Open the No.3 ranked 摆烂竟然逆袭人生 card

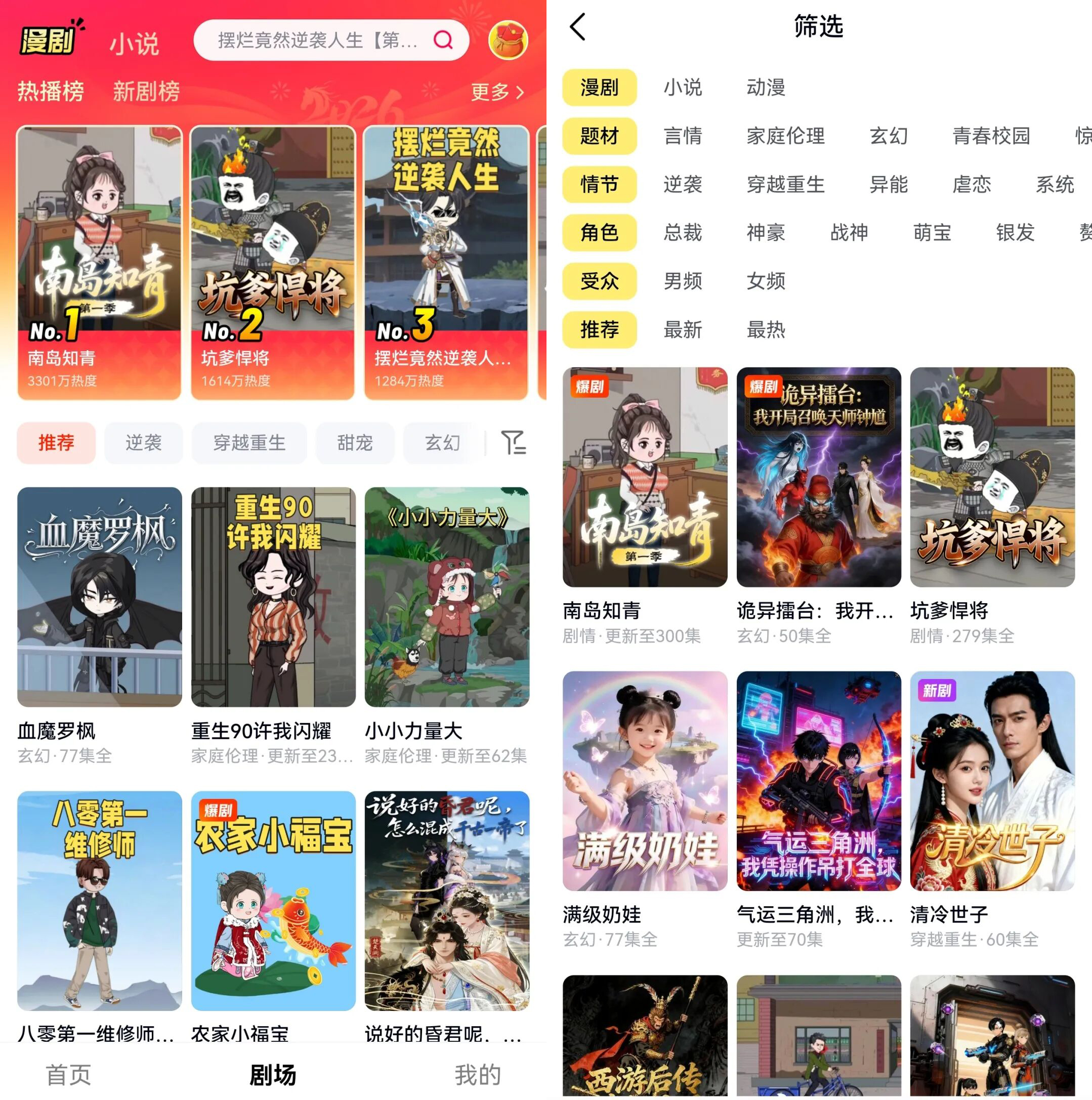446,262
